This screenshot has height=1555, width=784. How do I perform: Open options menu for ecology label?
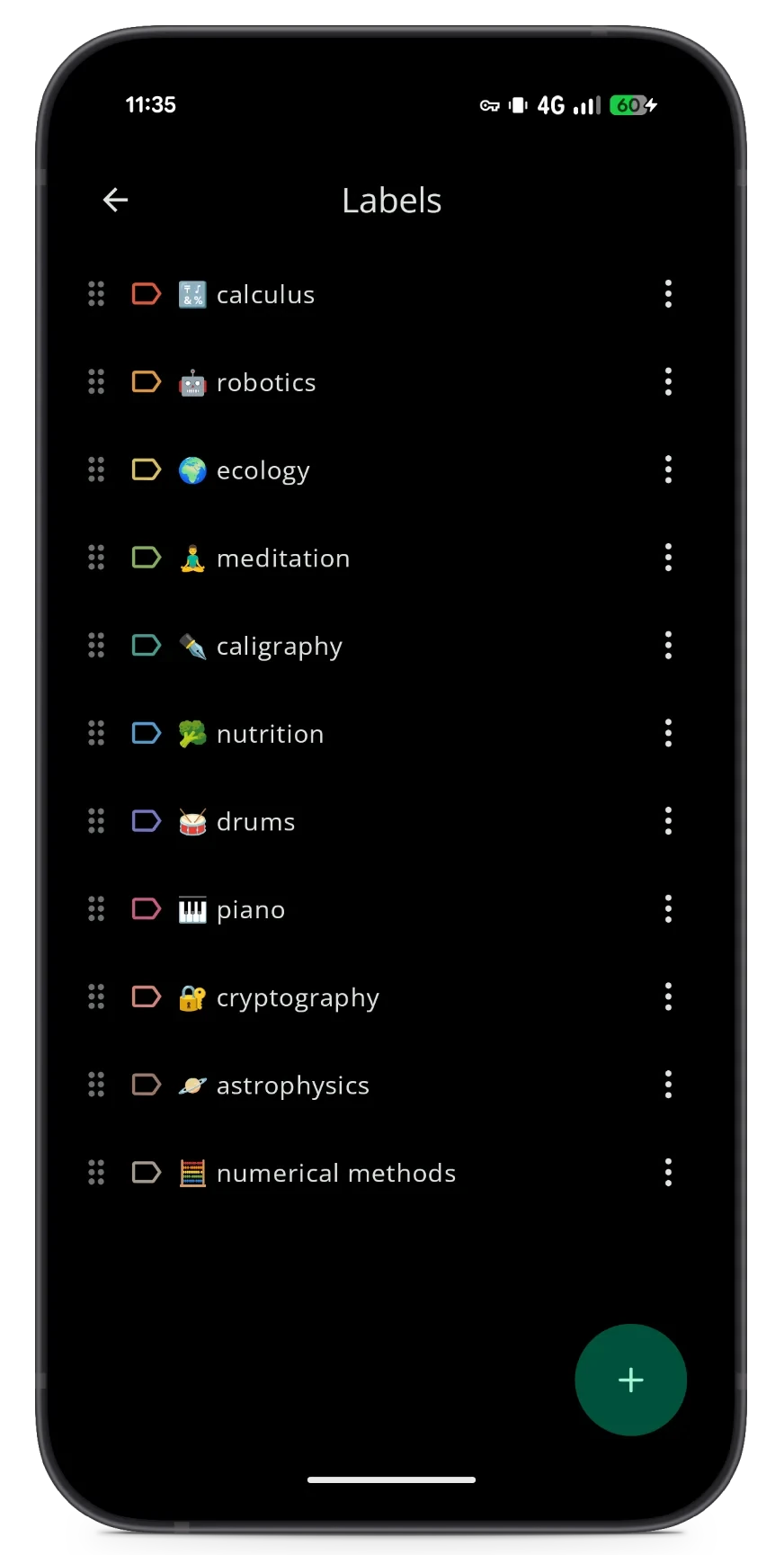(668, 469)
